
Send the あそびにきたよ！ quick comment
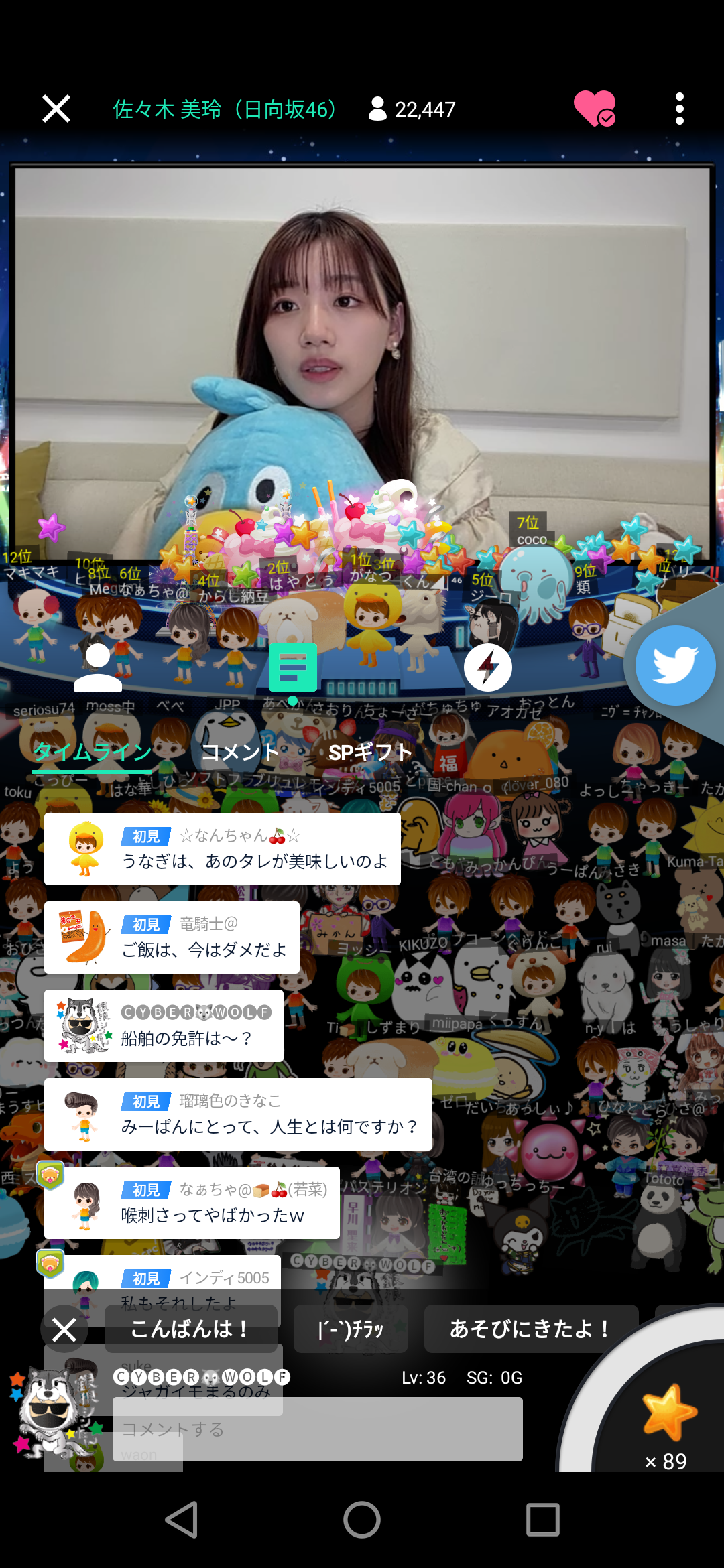point(530,1329)
